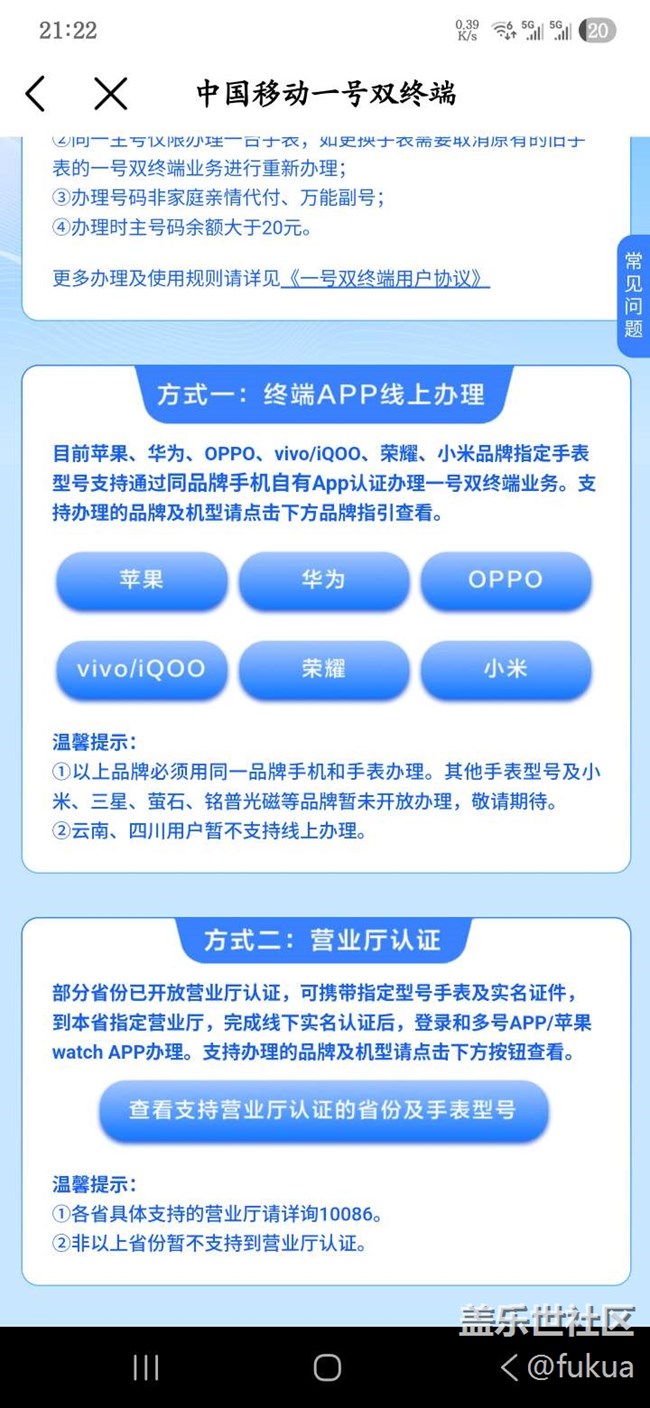
Task: Tap 查看支持营业厅认证的省份及手表型号
Action: point(323,1110)
